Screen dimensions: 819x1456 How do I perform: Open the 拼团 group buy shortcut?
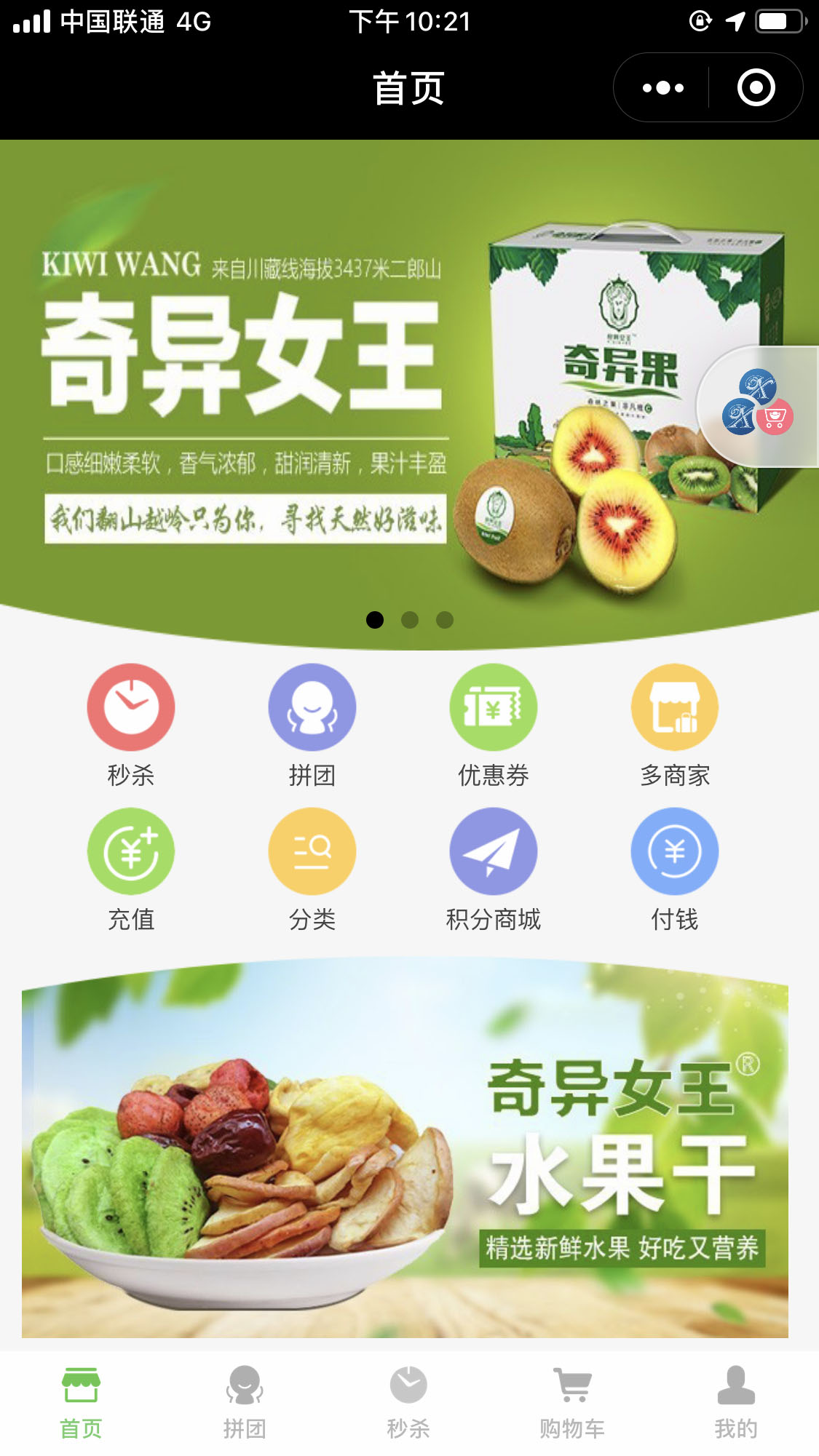312,724
